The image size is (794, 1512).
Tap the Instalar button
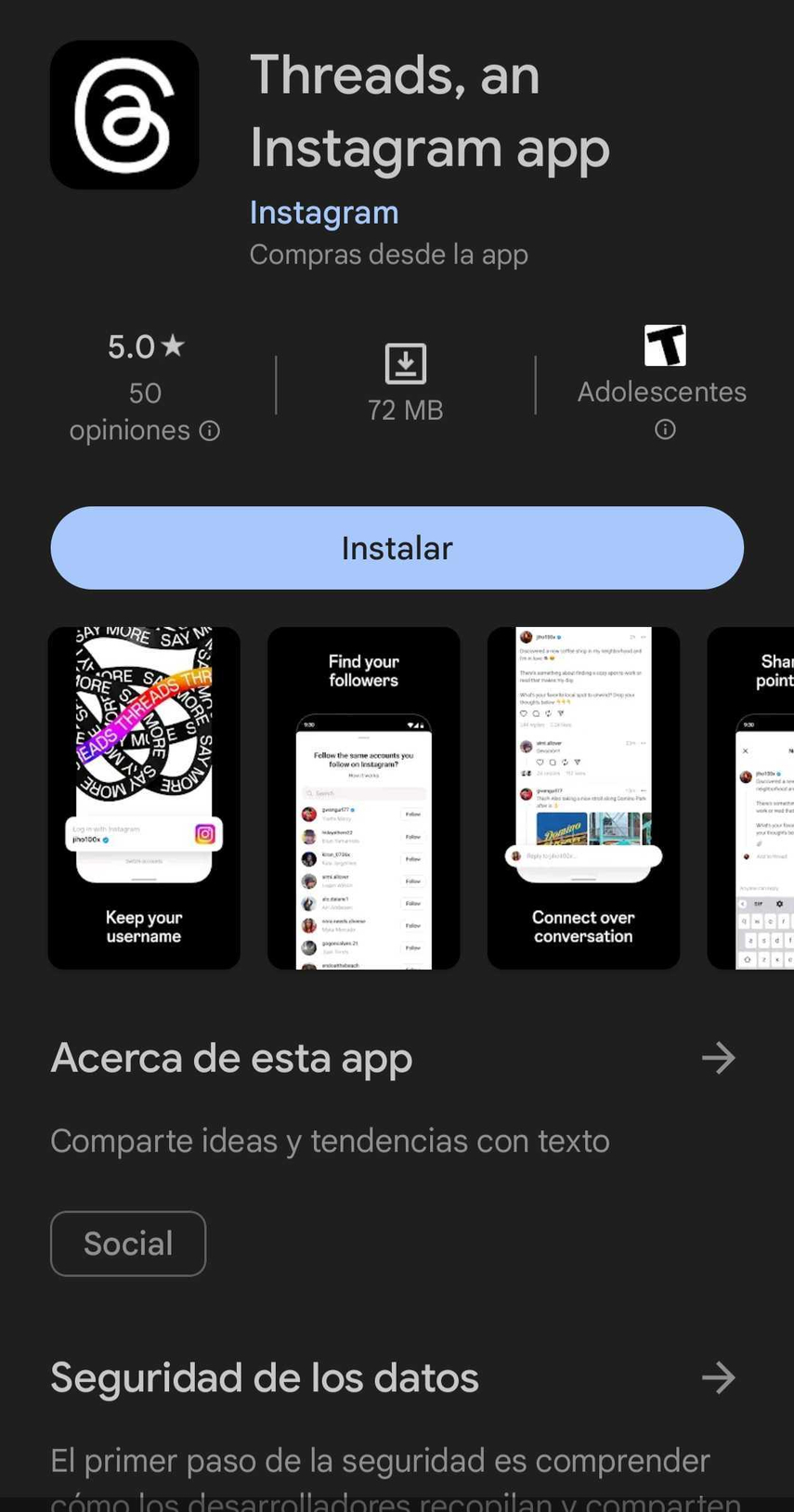click(397, 548)
